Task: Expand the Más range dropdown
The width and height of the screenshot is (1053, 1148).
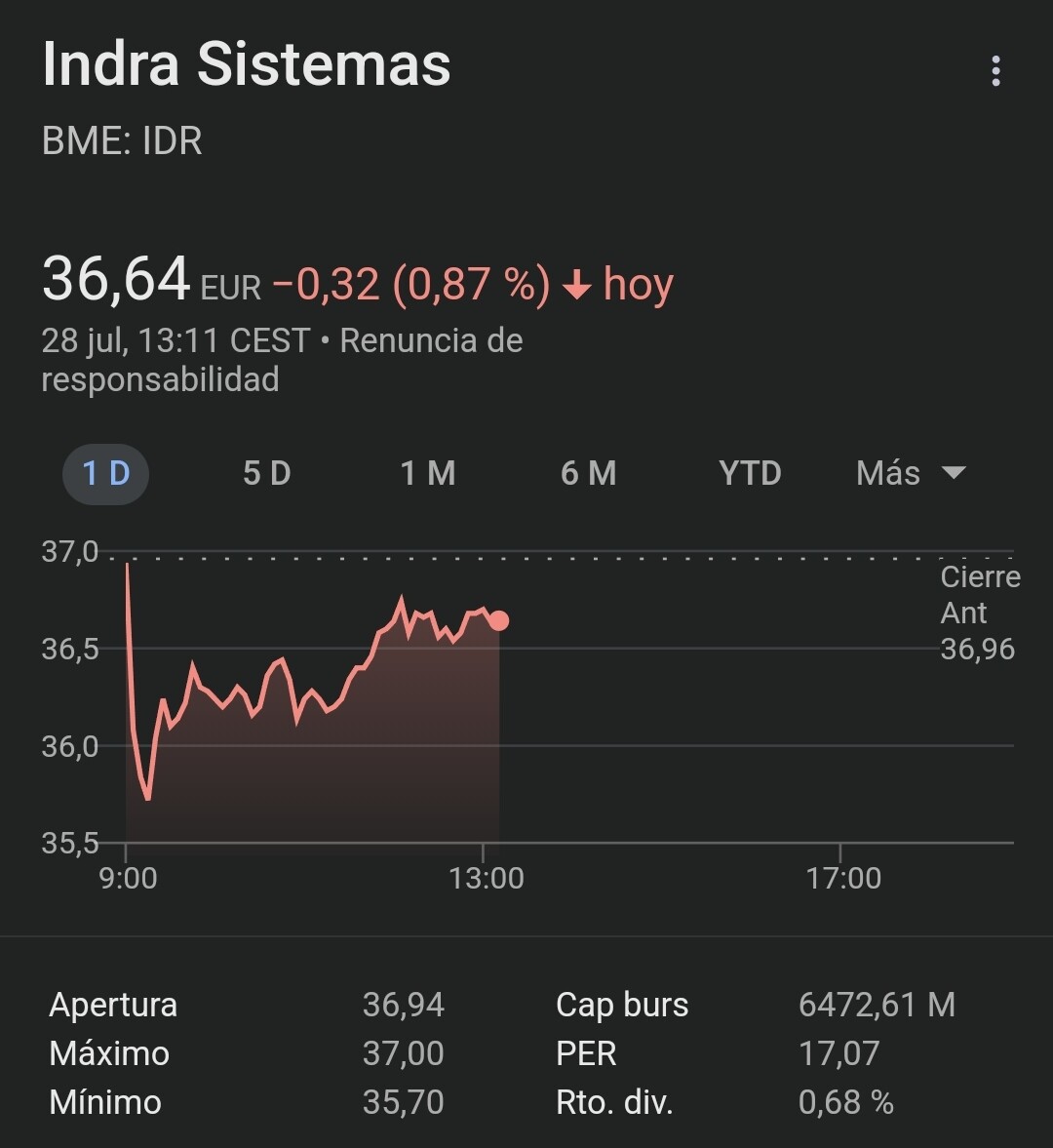Action: pyautogui.click(x=911, y=474)
